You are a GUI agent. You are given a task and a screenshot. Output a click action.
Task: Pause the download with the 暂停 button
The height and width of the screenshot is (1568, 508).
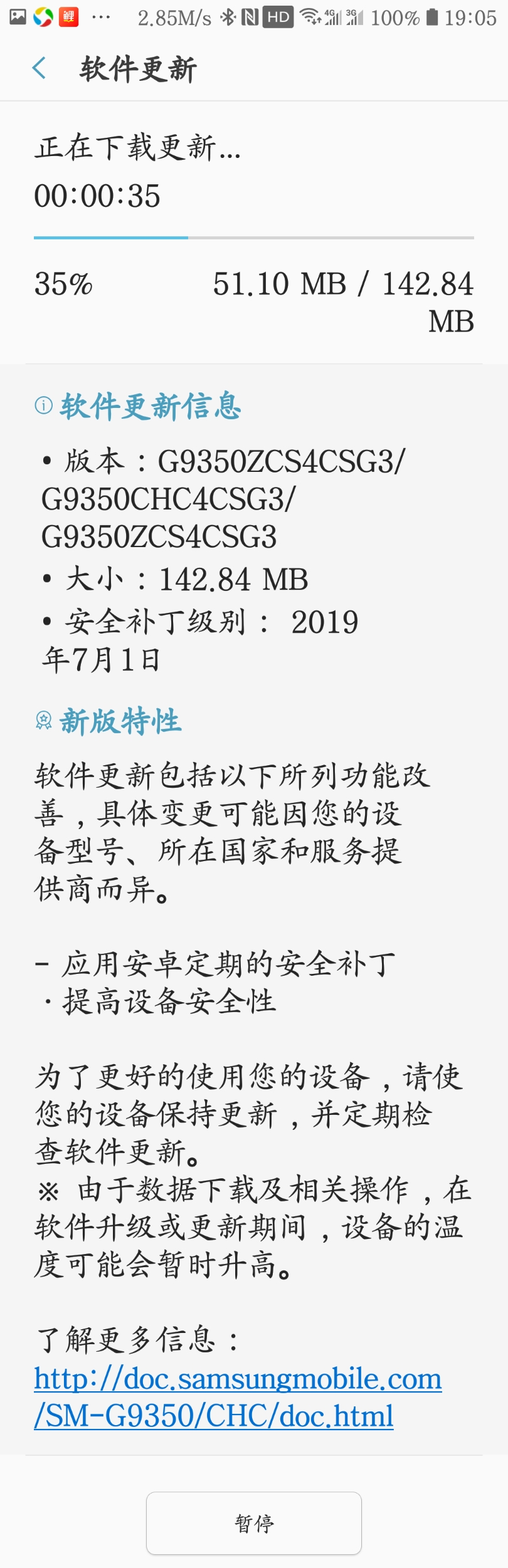point(254,1523)
